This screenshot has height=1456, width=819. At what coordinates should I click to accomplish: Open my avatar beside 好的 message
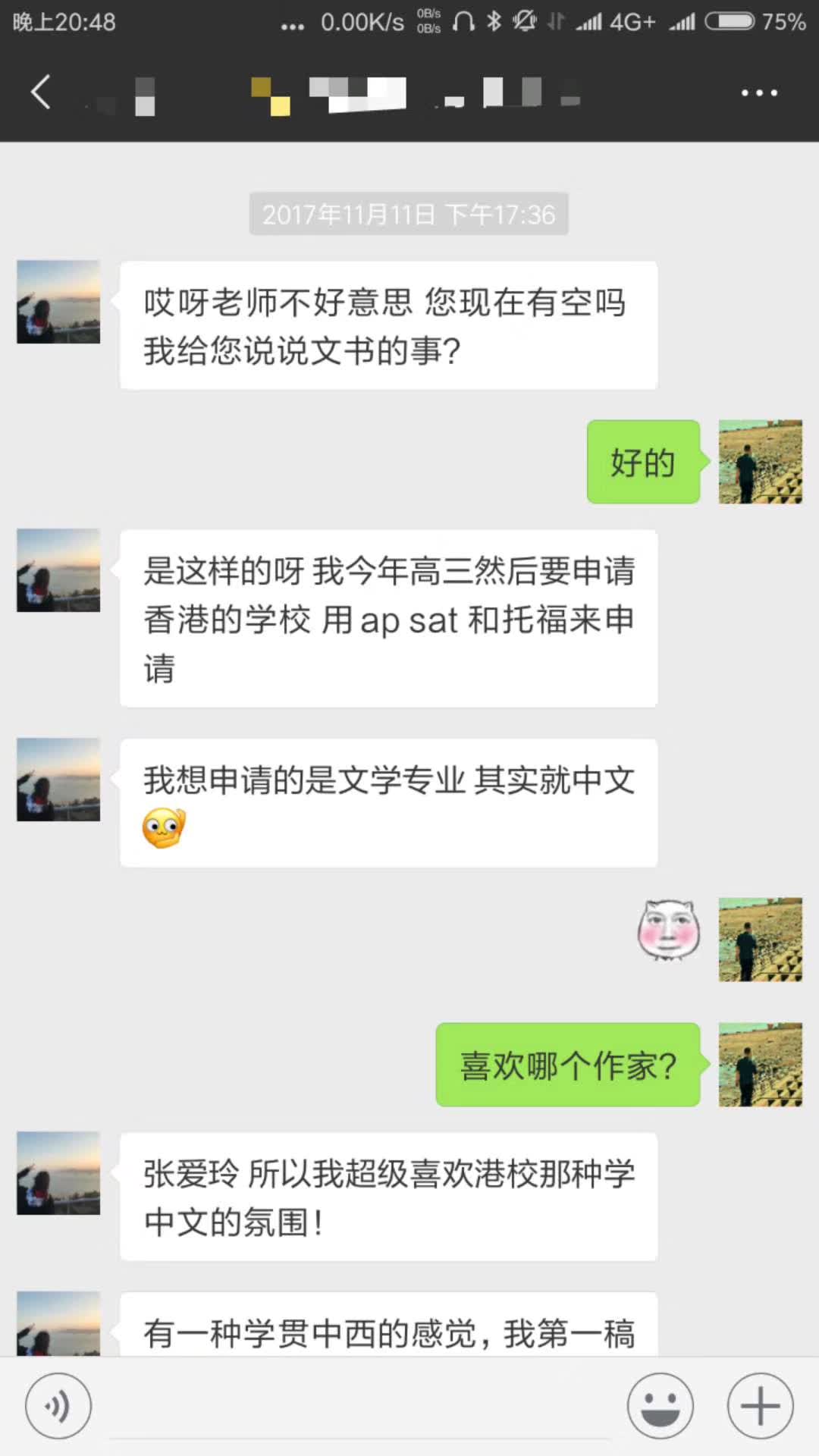[x=760, y=461]
